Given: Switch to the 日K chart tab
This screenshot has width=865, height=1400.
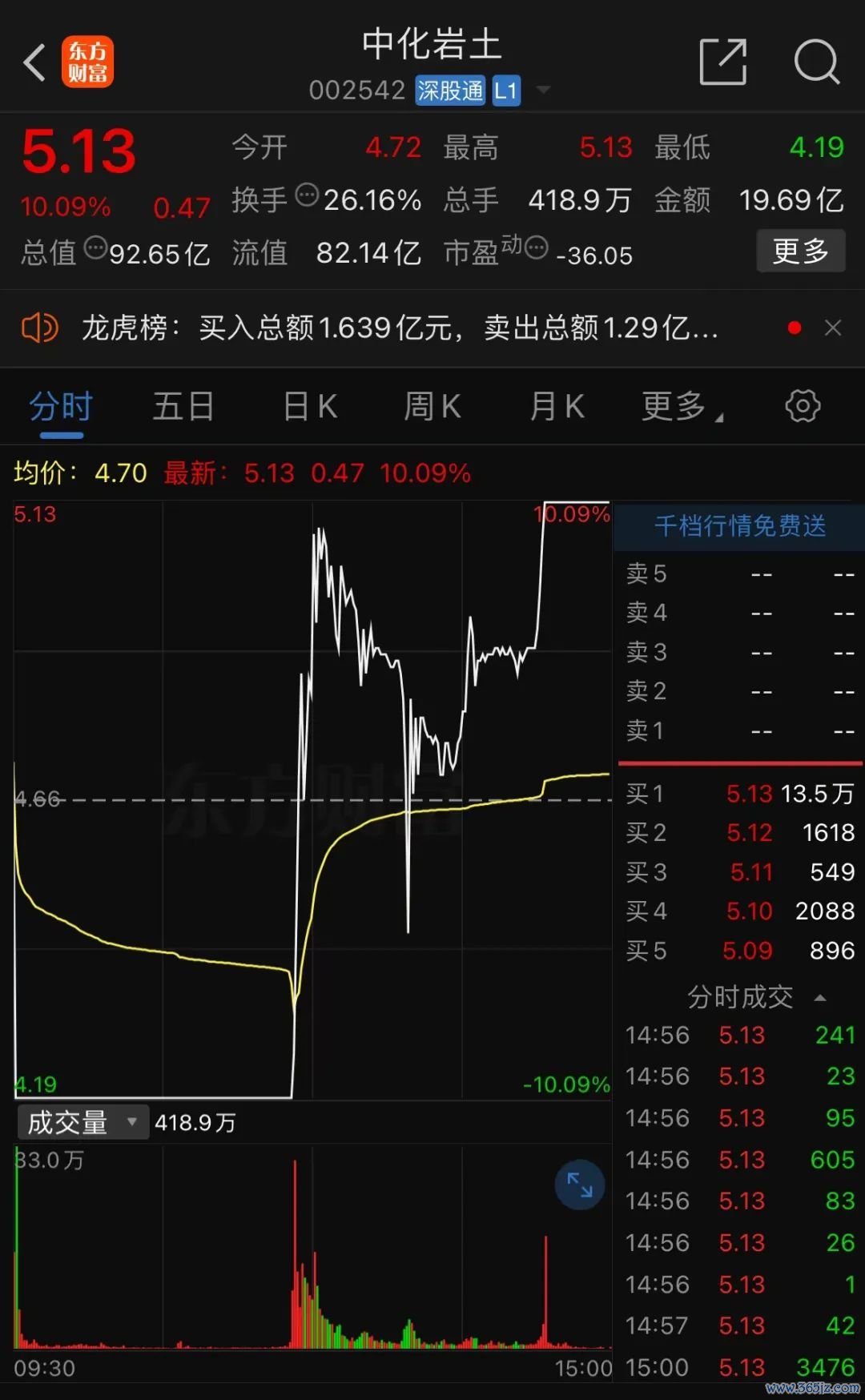Looking at the screenshot, I should [x=310, y=407].
